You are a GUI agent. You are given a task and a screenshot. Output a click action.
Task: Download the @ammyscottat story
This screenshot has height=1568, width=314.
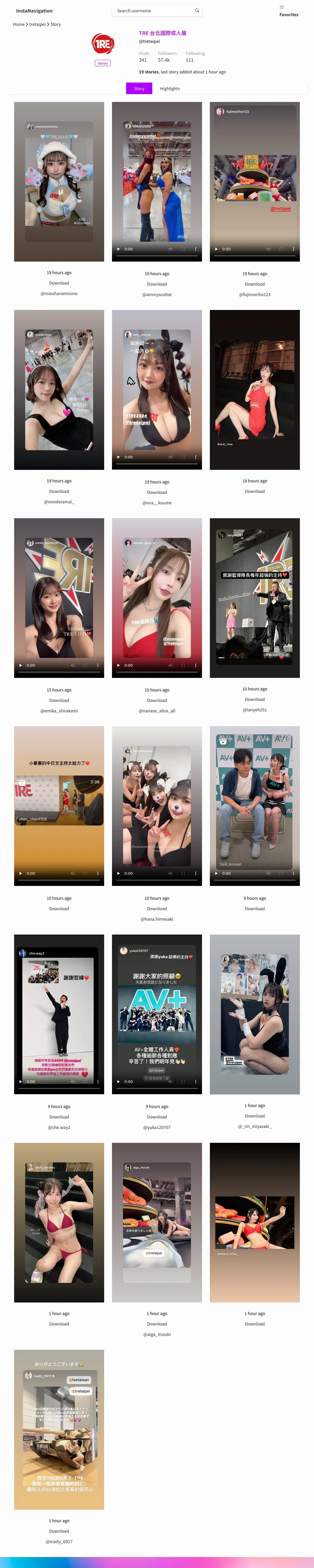[x=157, y=284]
